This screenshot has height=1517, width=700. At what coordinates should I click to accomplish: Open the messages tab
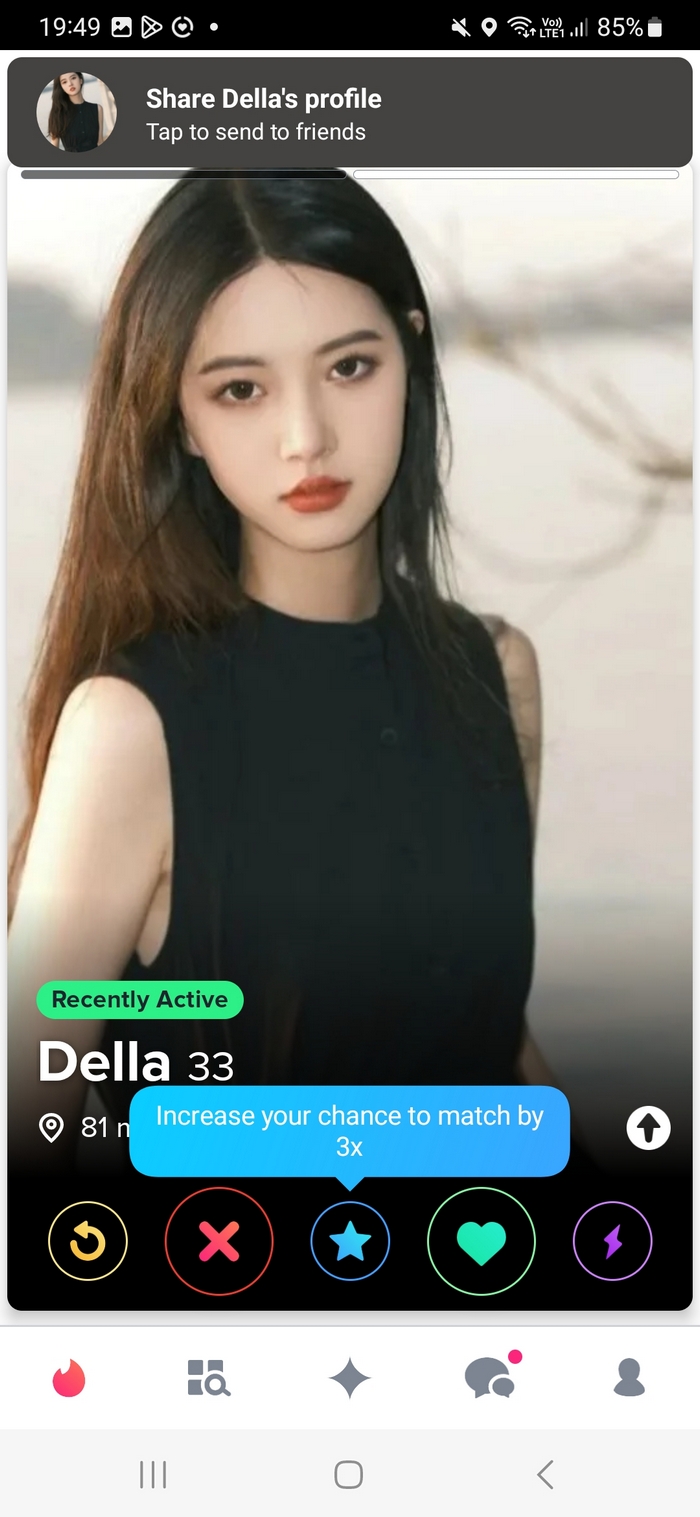click(x=491, y=1378)
